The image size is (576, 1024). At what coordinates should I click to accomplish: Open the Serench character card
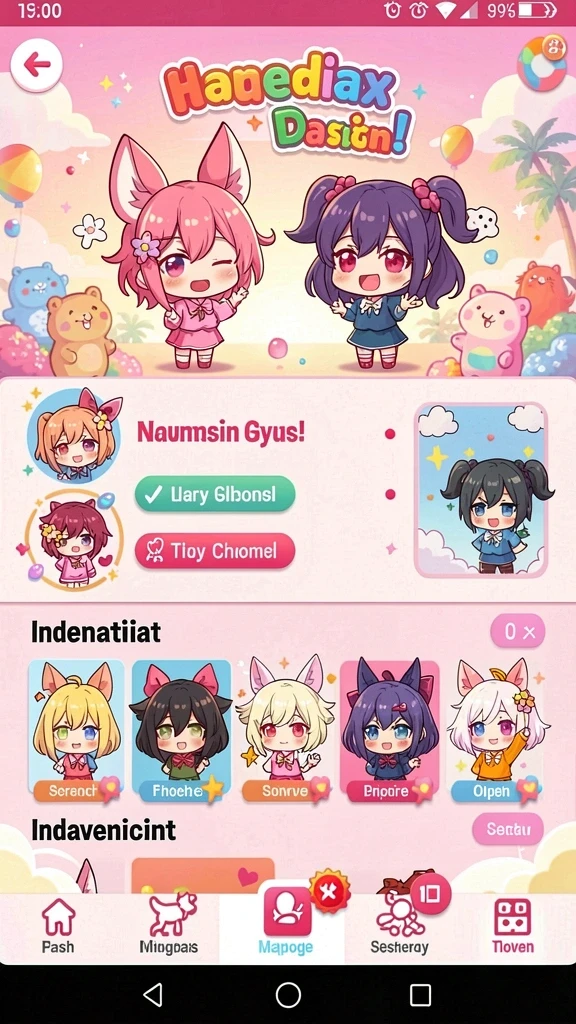76,731
